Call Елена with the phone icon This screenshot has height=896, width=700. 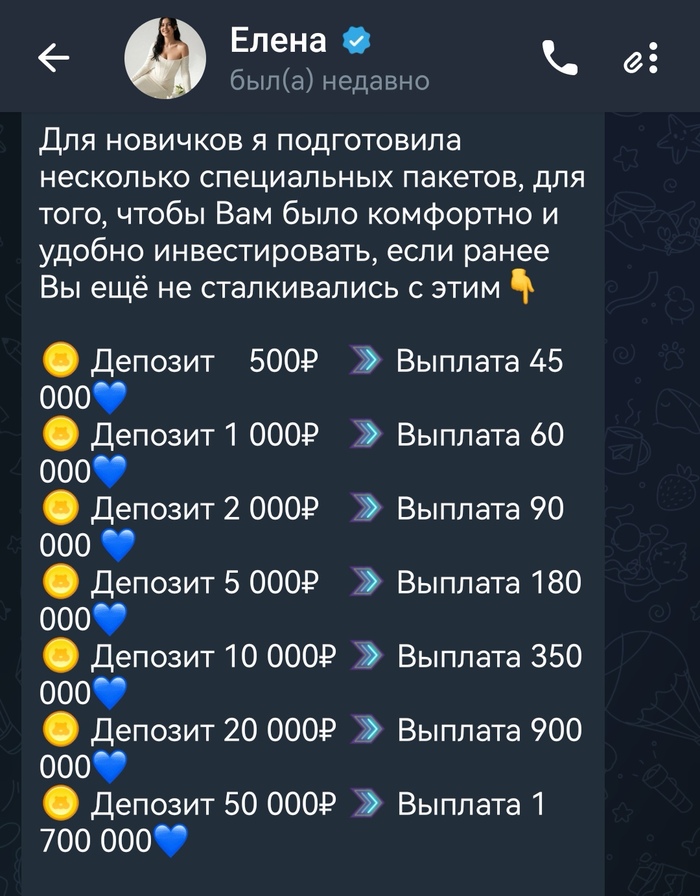(x=560, y=59)
